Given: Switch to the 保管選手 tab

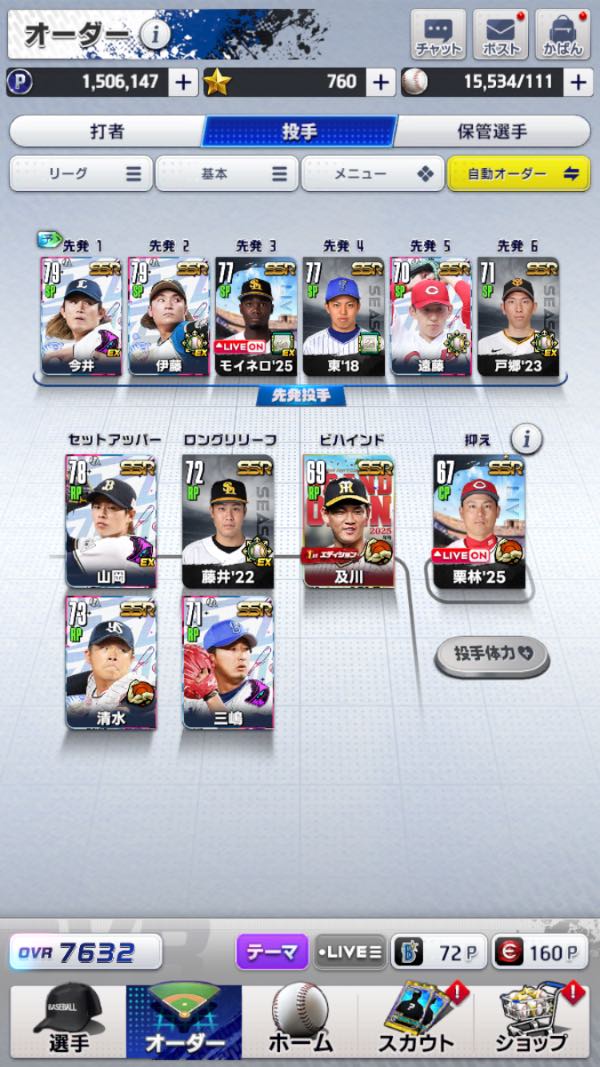Looking at the screenshot, I should point(492,131).
